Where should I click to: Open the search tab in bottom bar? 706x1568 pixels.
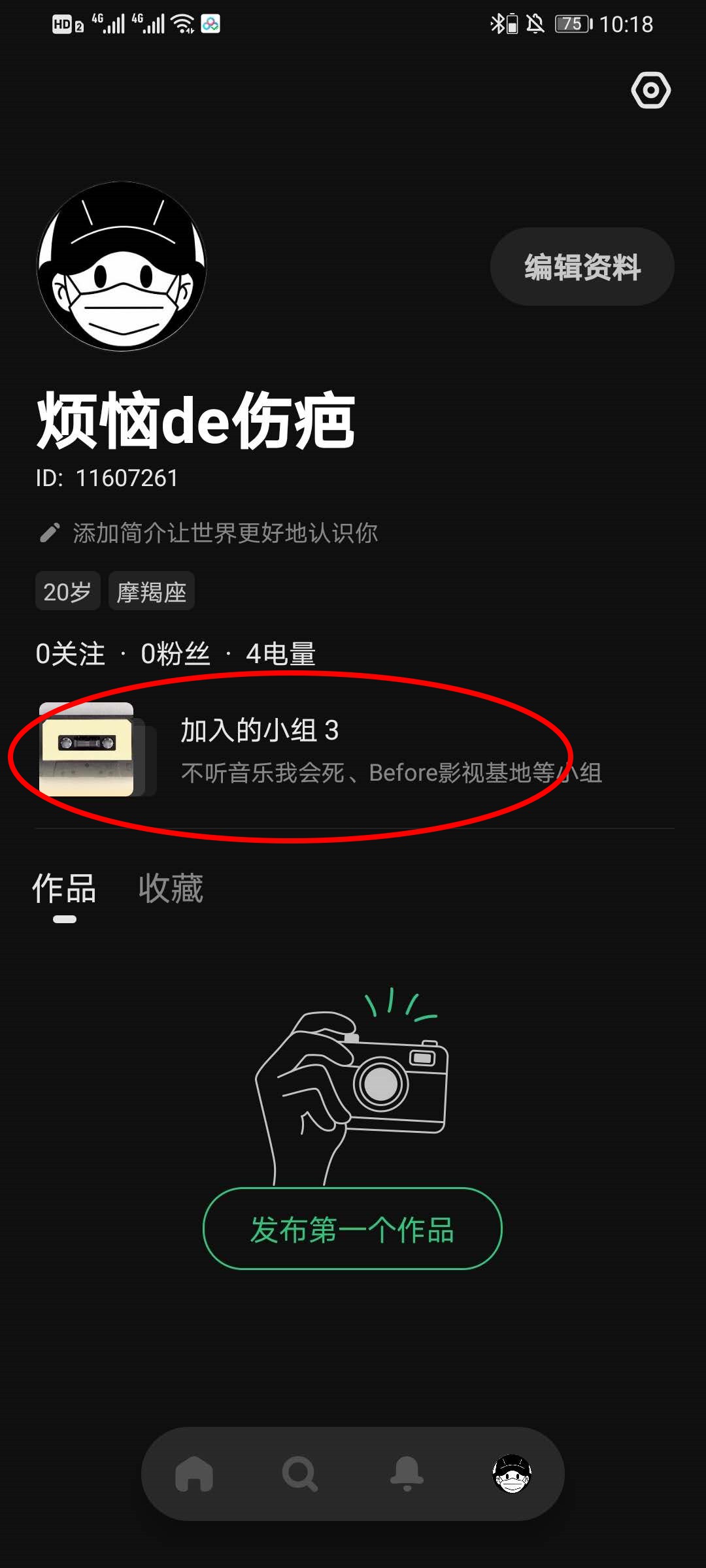(300, 1474)
